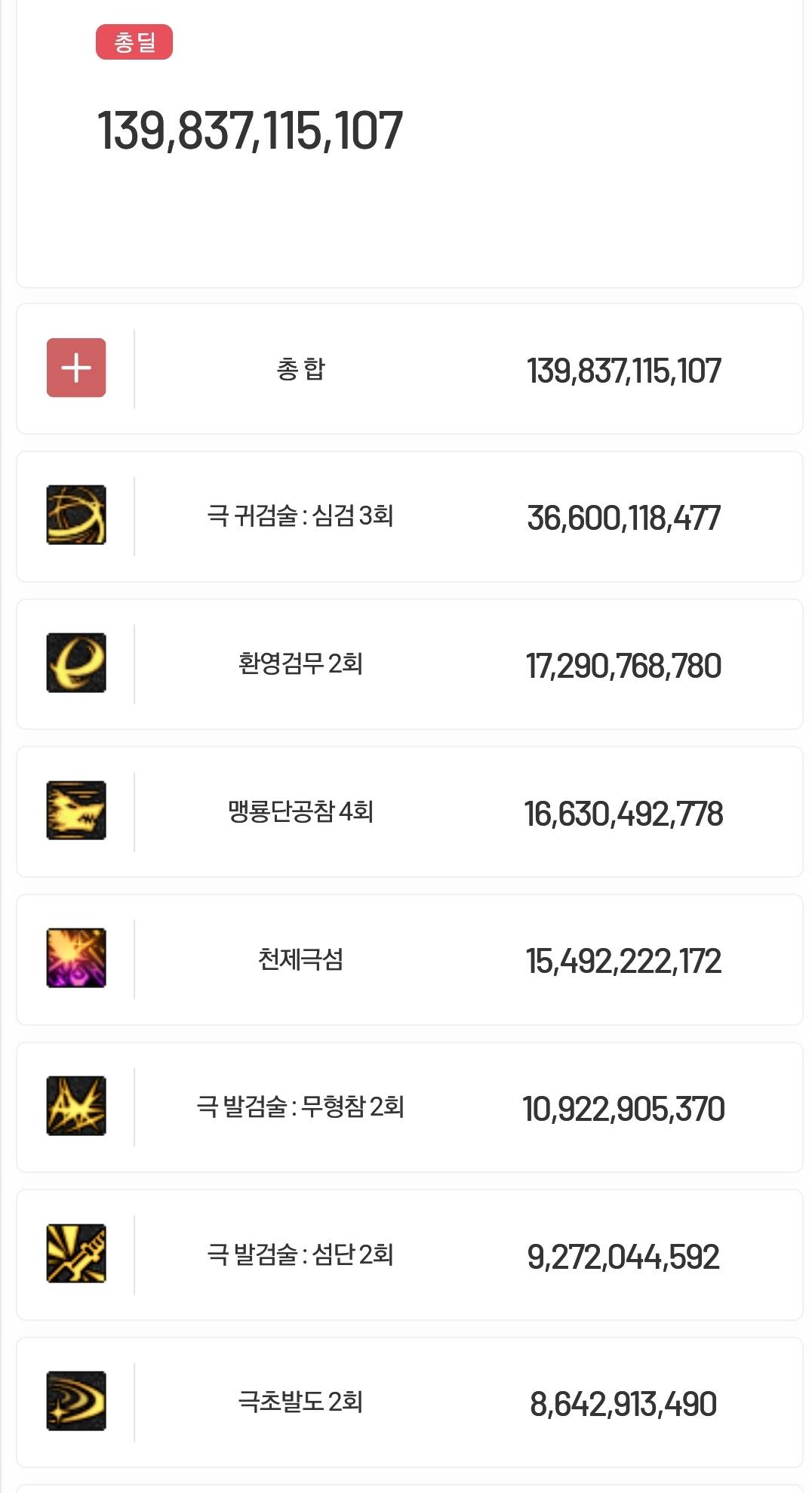Open the 극 발검술 : 섬단 2회 row

(x=409, y=1254)
